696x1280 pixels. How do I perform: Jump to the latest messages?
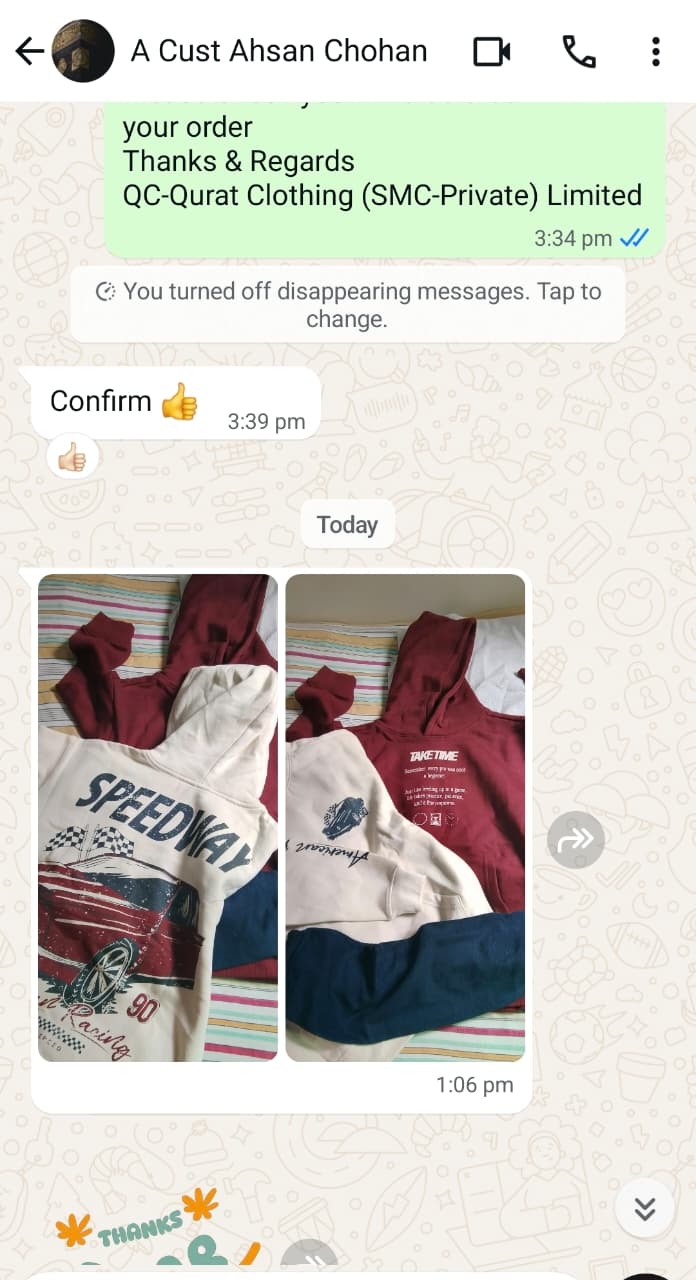[x=645, y=1209]
